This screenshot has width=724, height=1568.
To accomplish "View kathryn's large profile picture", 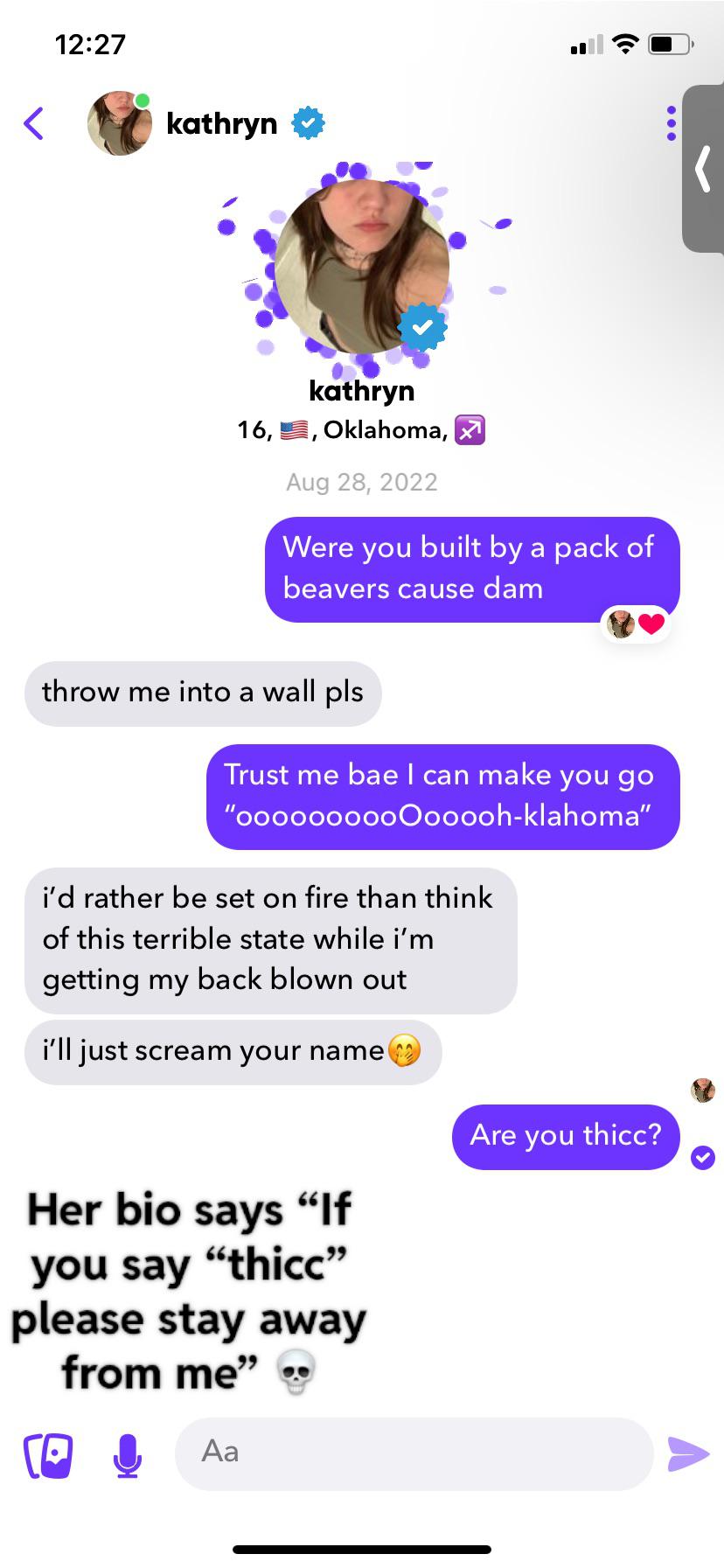I will [362, 266].
